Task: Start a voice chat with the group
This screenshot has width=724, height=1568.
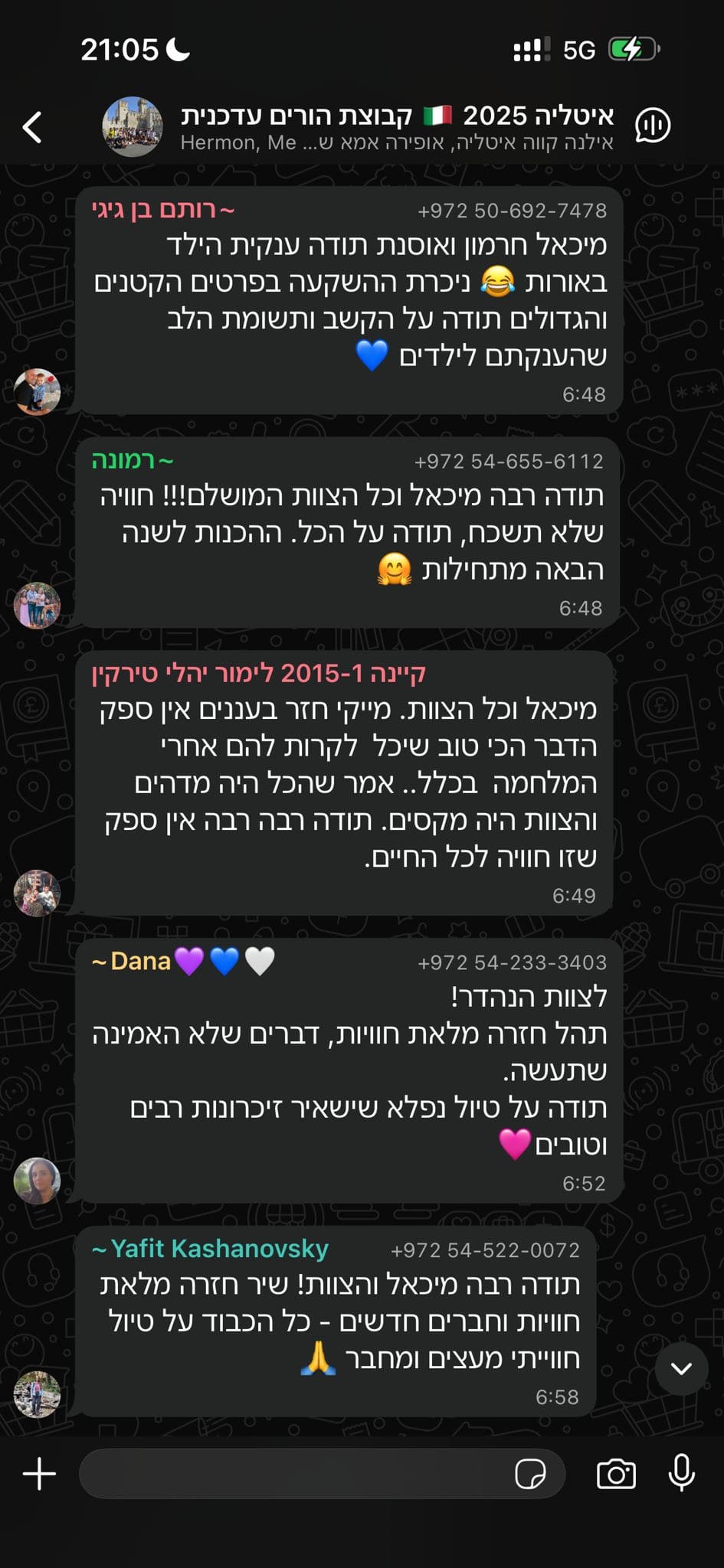Action: (x=653, y=126)
